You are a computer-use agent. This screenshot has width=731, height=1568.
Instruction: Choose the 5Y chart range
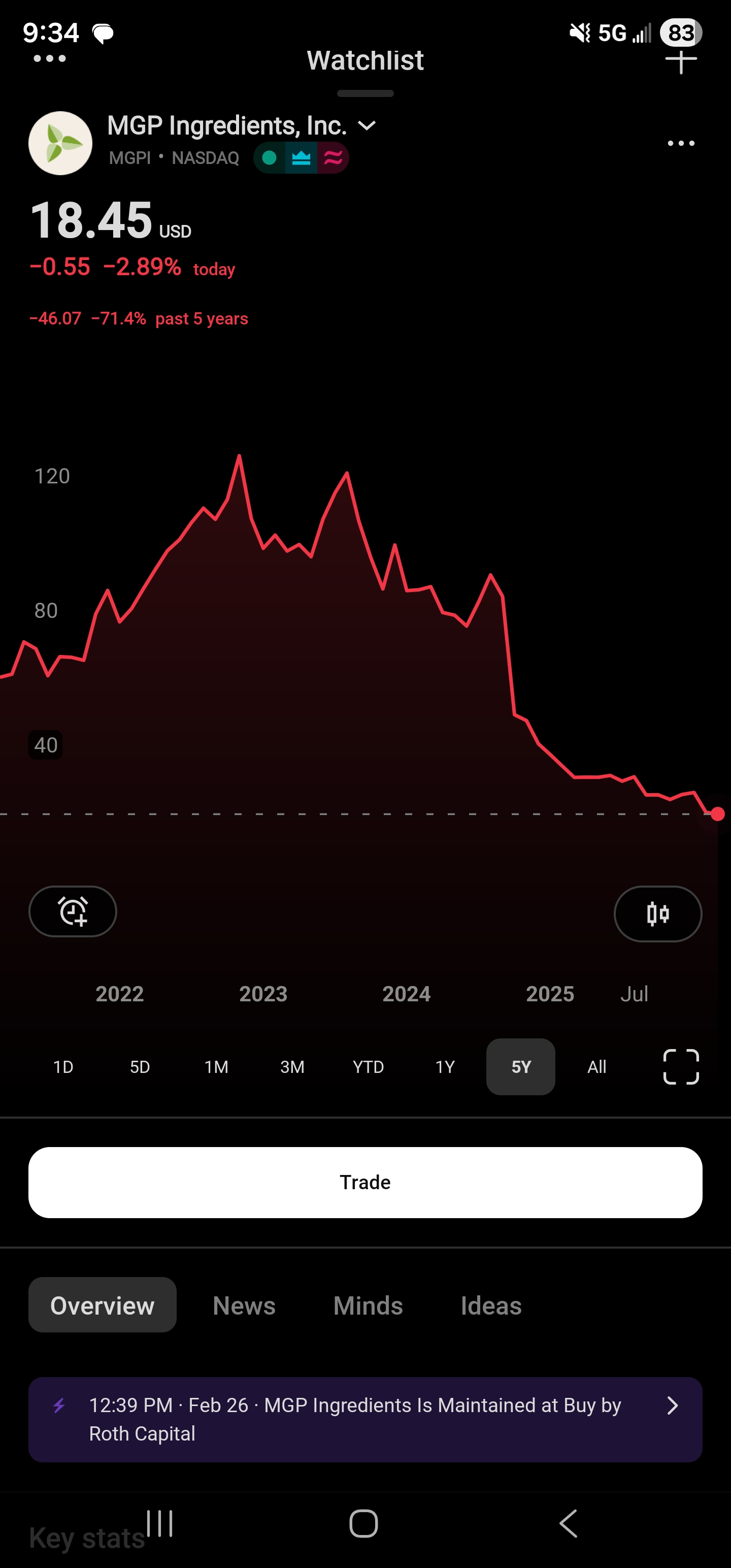tap(521, 1067)
